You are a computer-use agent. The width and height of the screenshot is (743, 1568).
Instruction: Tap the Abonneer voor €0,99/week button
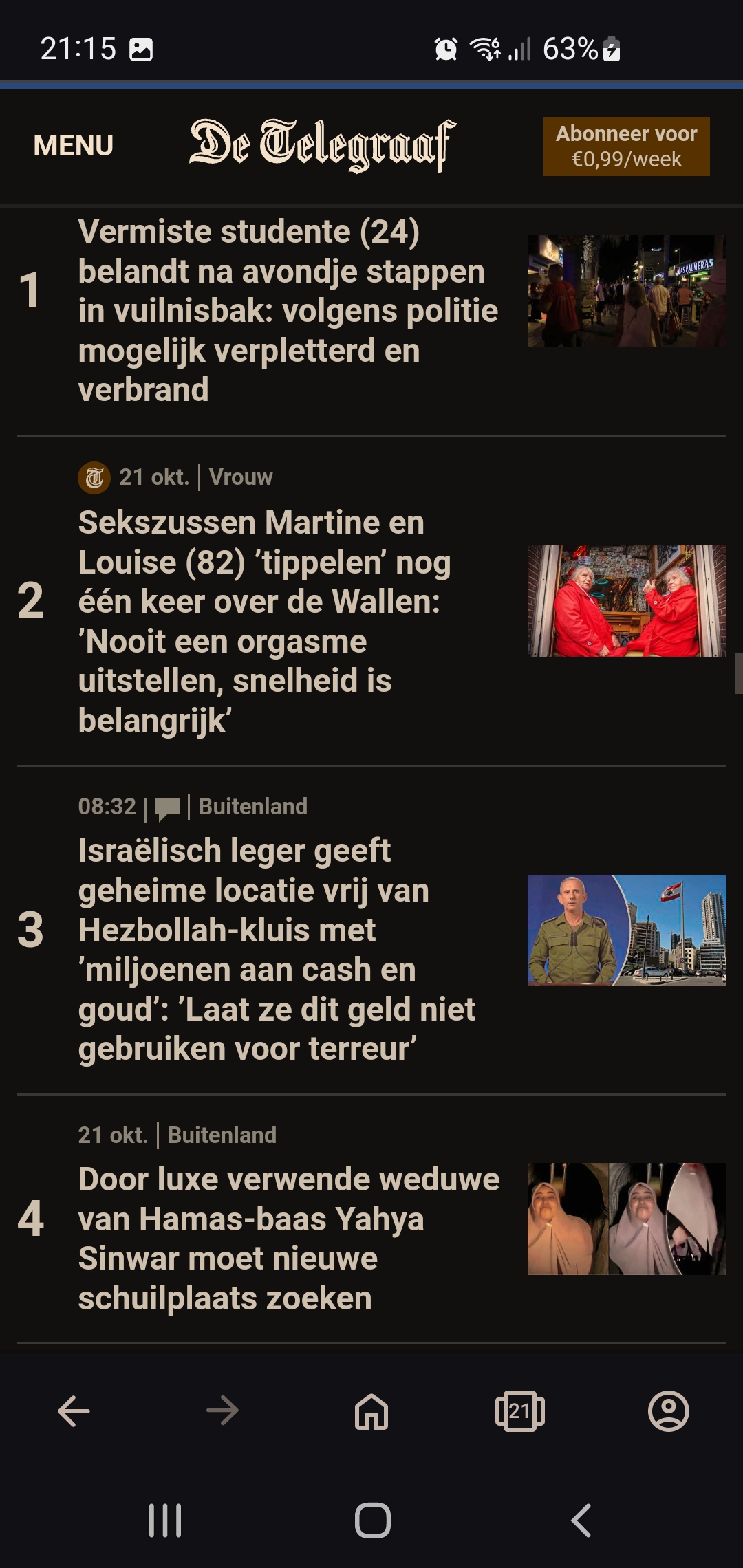coord(626,146)
